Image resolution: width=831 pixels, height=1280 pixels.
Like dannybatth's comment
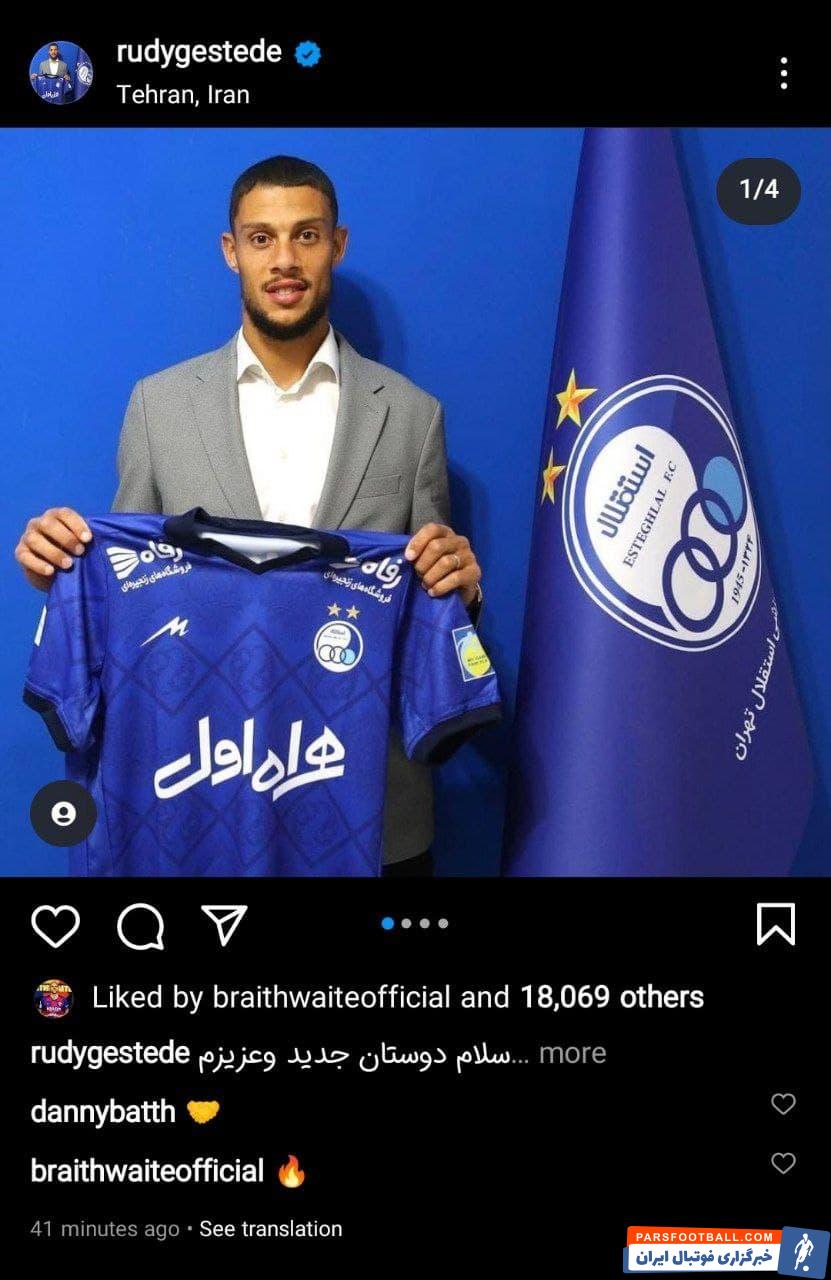coord(783,1104)
